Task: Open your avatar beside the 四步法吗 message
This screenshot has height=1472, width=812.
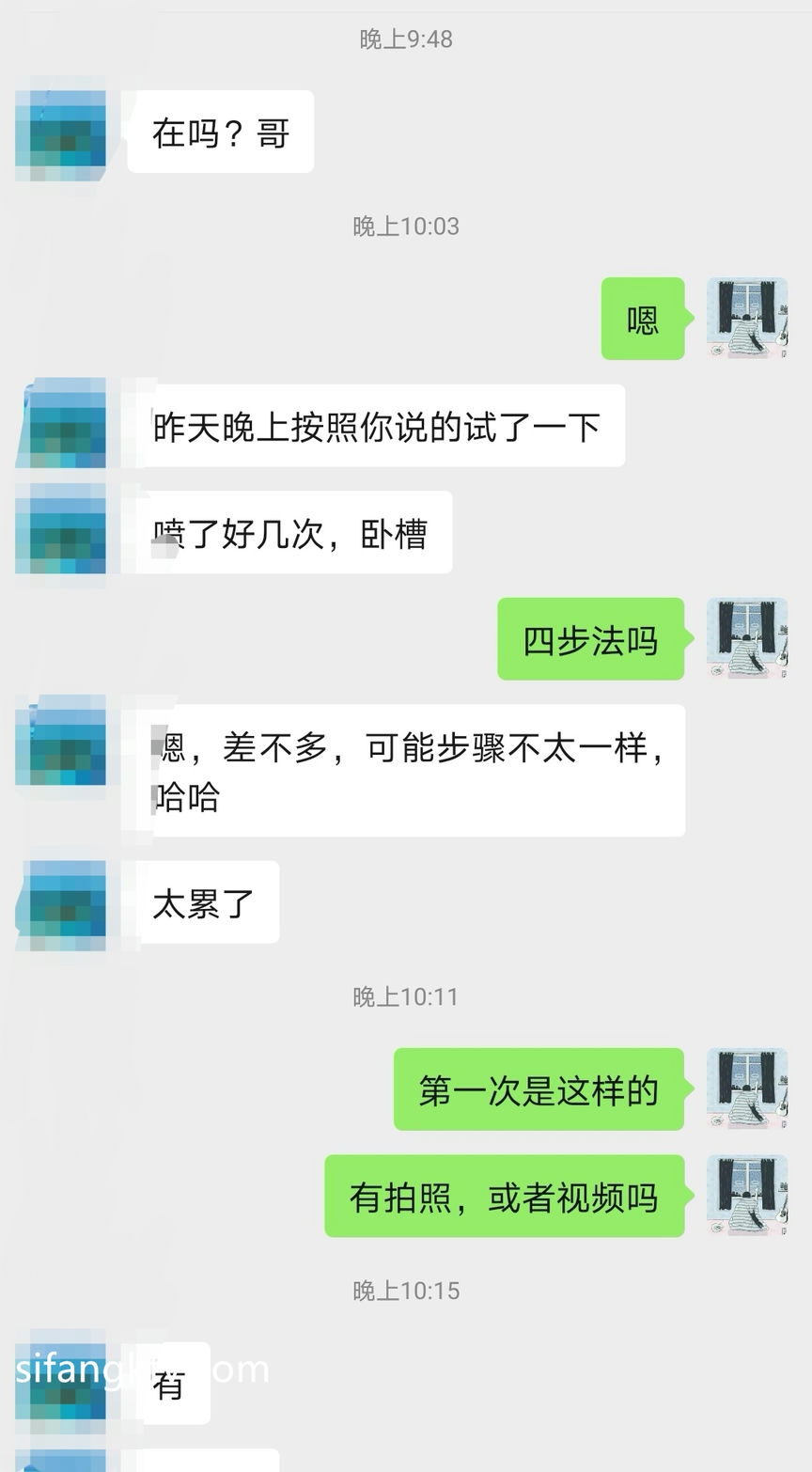Action: (746, 638)
